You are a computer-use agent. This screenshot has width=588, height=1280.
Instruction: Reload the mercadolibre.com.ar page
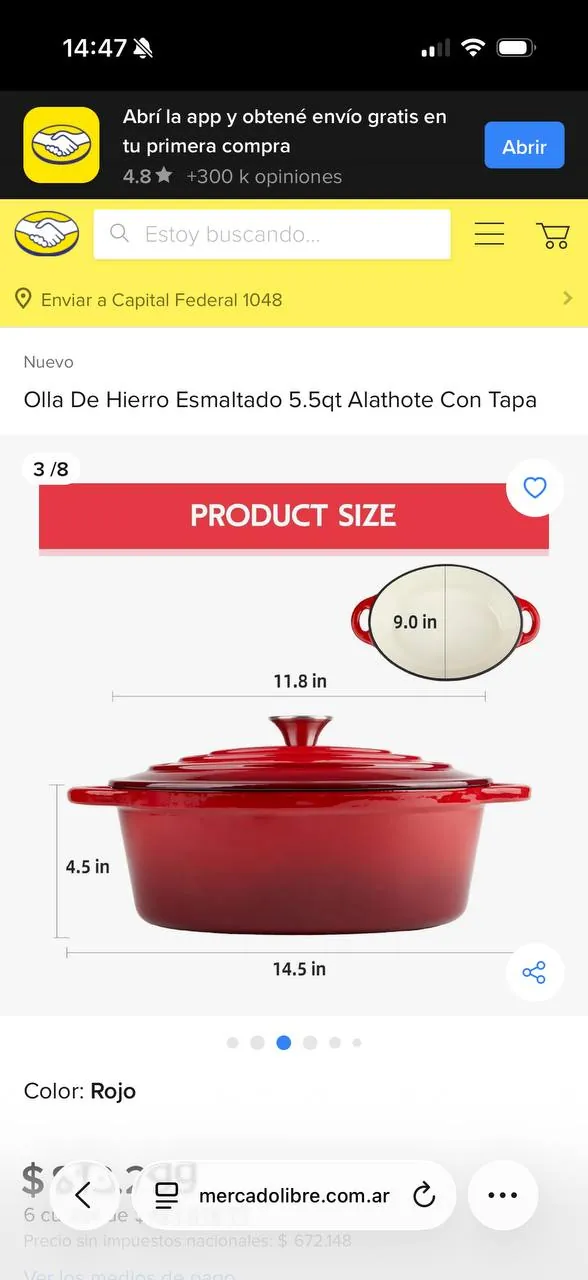pyautogui.click(x=424, y=1195)
